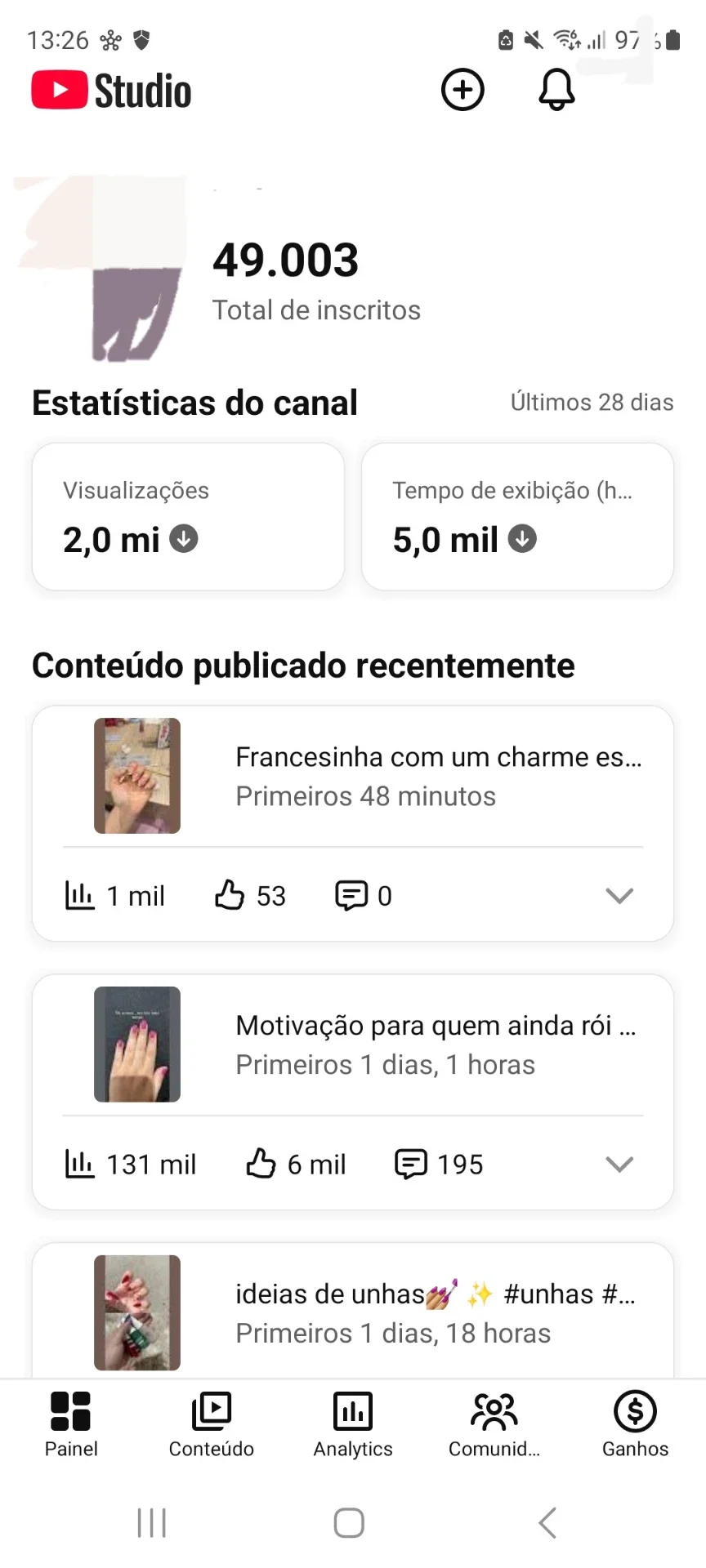Screen dimensions: 706x1568
Task: Open the ideias de unhas video
Action: pos(353,1312)
